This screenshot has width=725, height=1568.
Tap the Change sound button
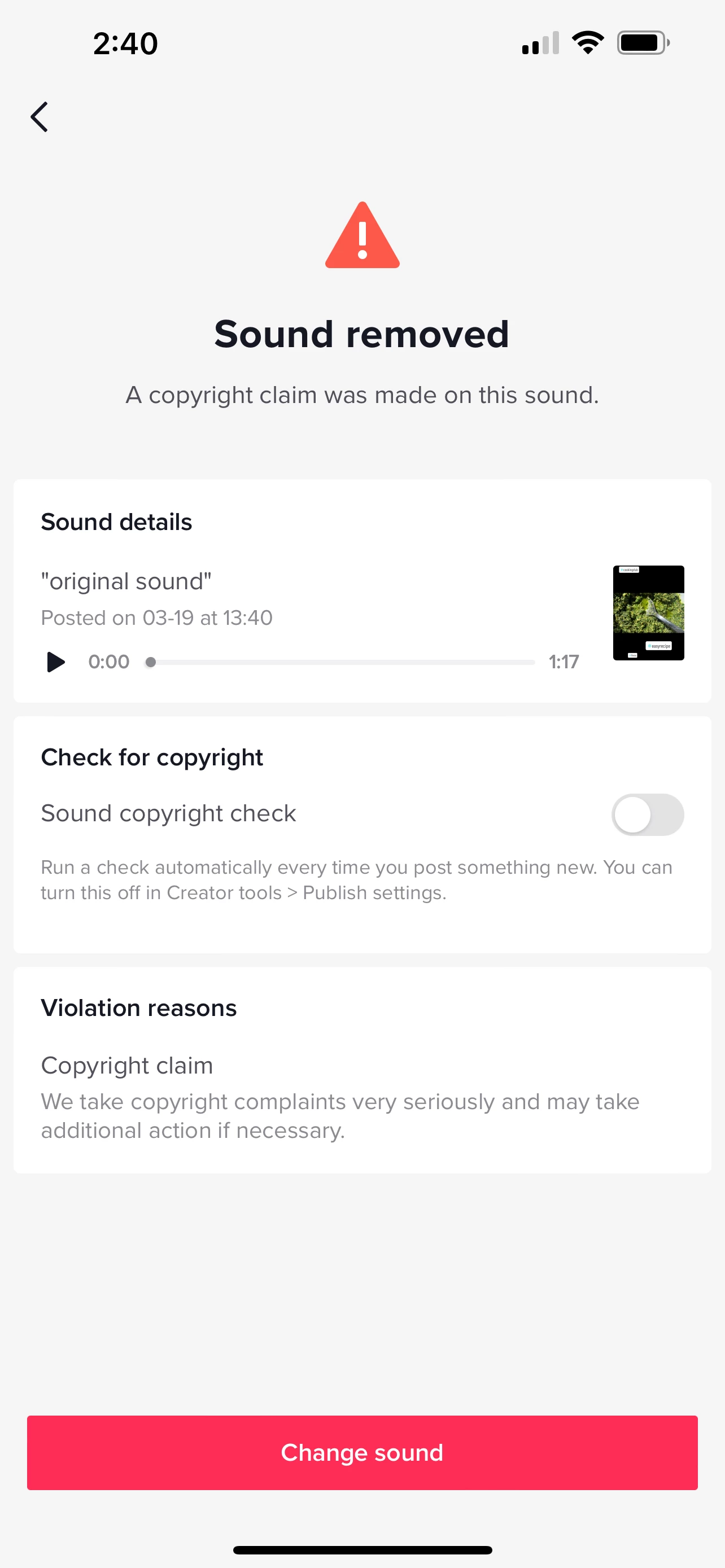[362, 1452]
